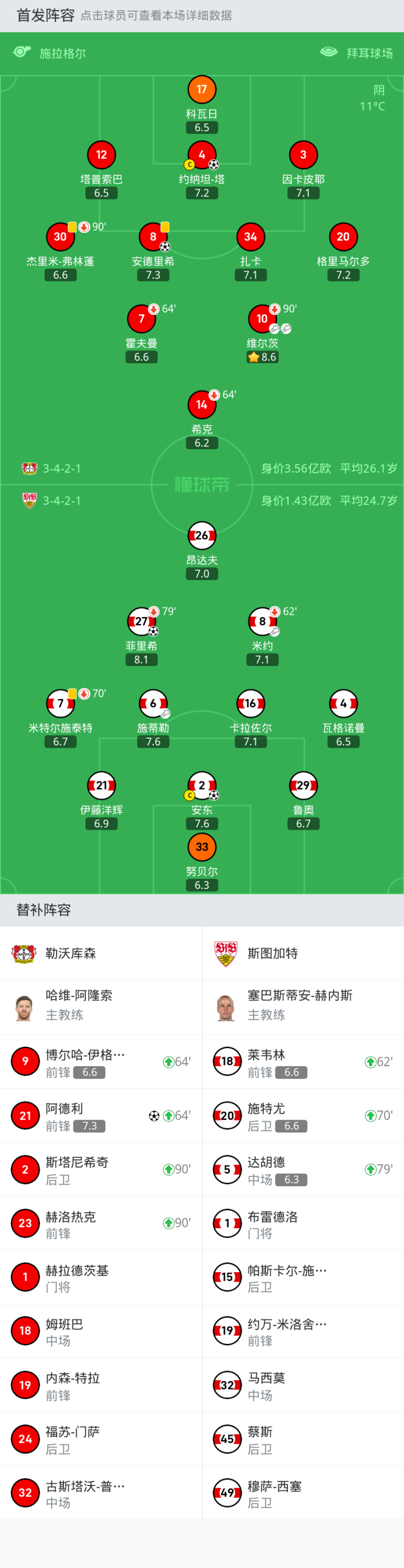Screen dimensions: 404x1568
Task: Tap player 伊藤洋辉 on the pitch
Action: (x=101, y=786)
